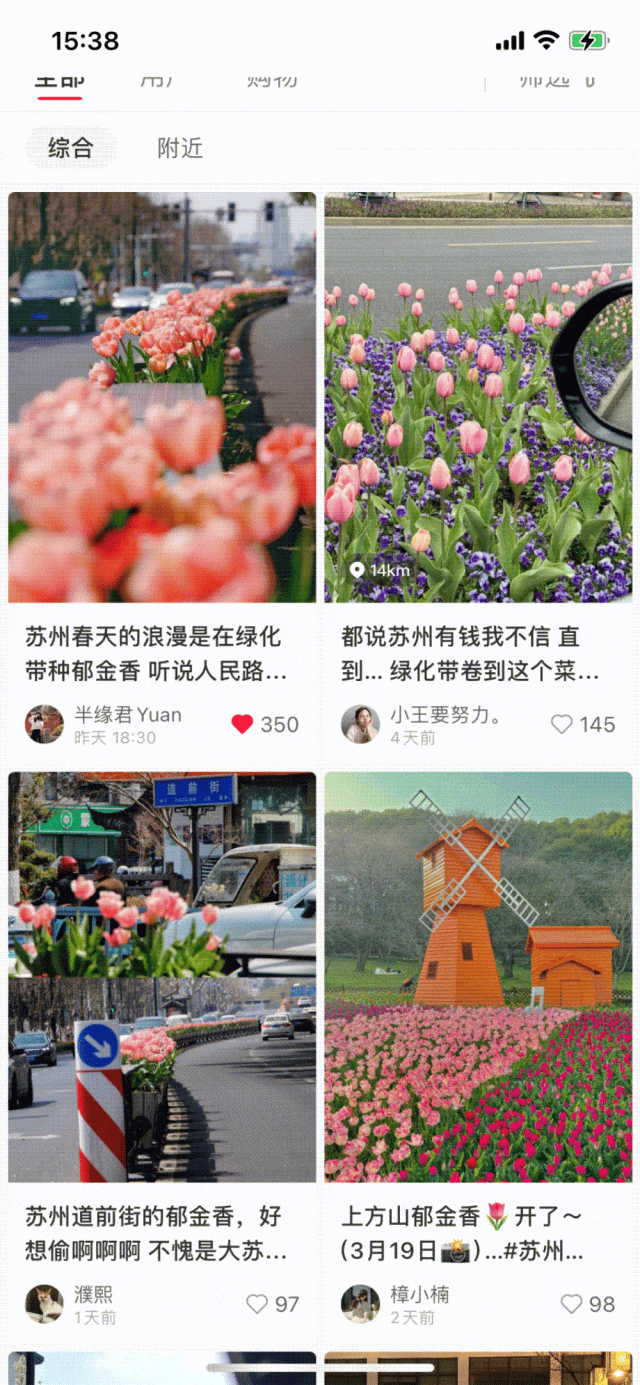Open 半缘君 Yuan's profile avatar
The image size is (640, 1385).
[x=44, y=724]
